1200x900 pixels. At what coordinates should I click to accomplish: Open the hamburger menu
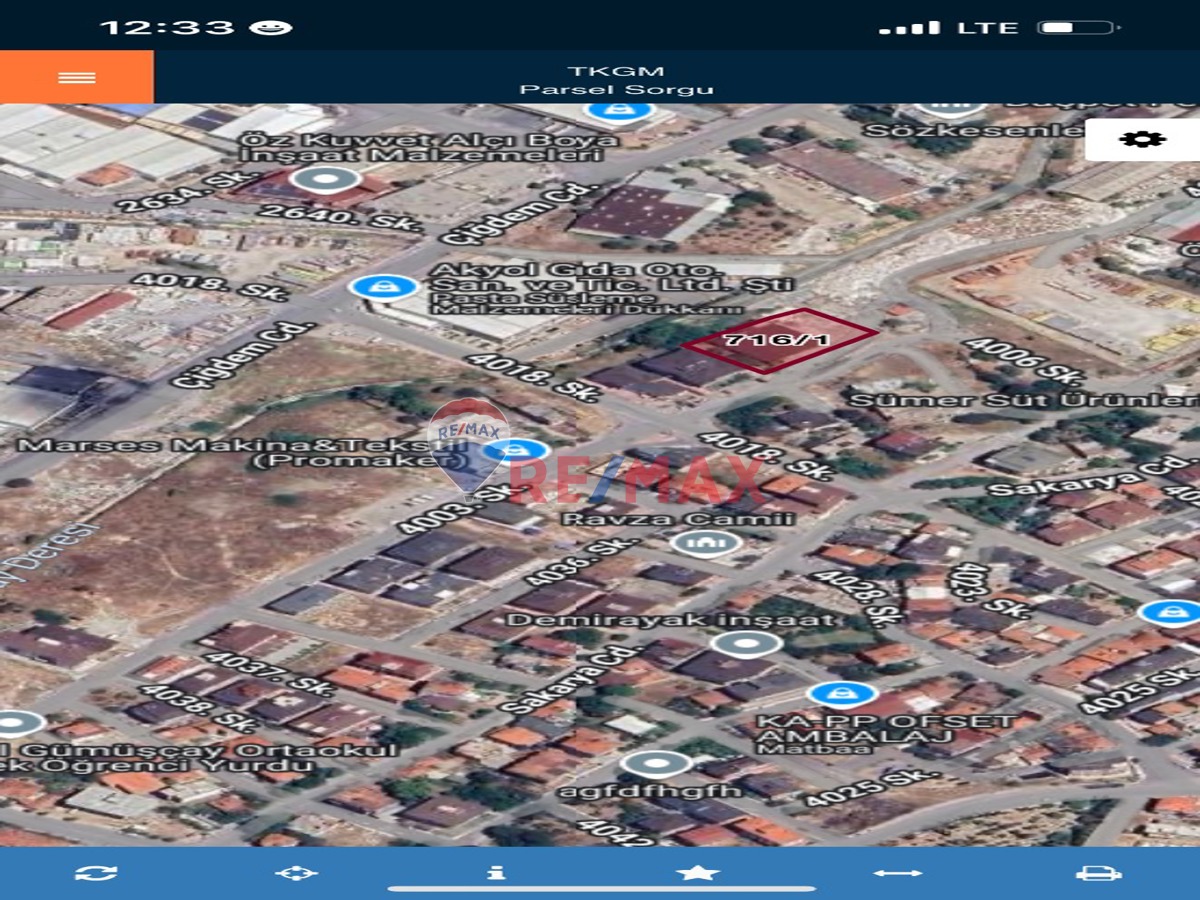pos(77,77)
